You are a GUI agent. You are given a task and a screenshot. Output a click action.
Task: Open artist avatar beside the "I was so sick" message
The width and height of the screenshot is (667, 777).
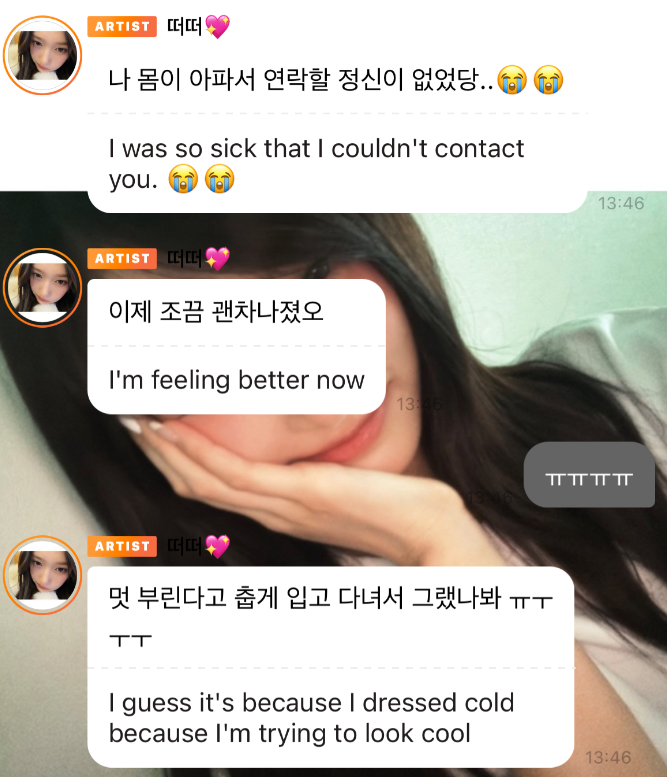(42, 55)
